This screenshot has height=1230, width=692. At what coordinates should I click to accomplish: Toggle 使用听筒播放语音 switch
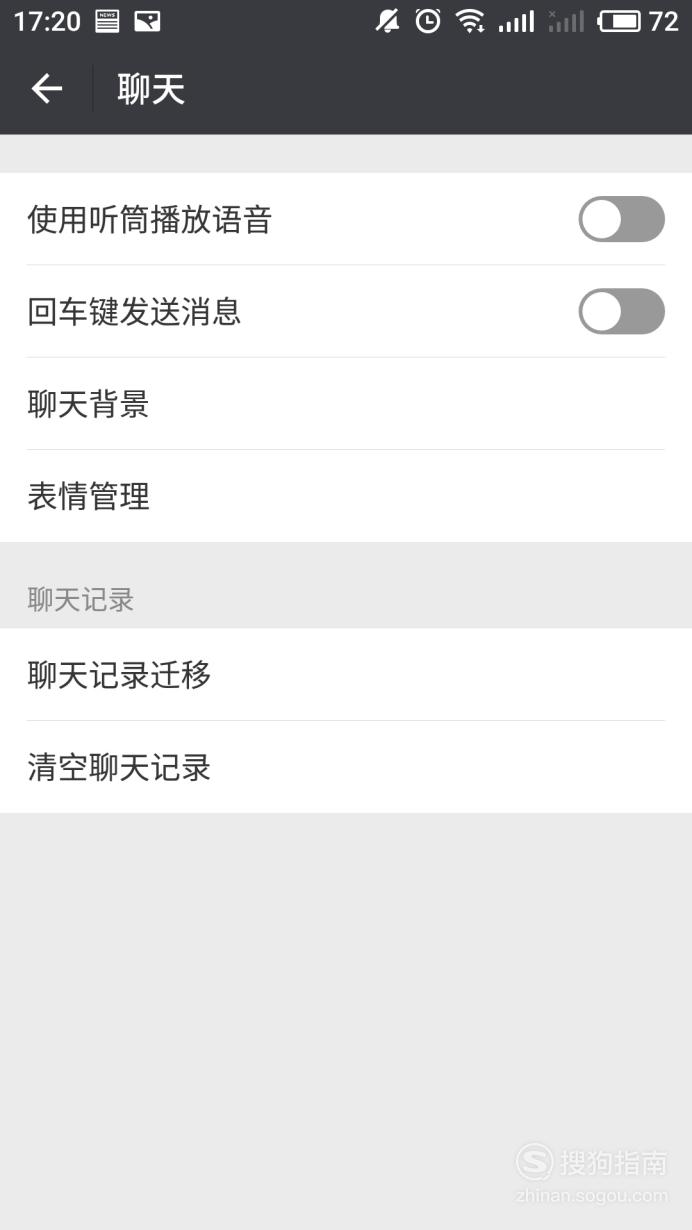pyautogui.click(x=621, y=219)
